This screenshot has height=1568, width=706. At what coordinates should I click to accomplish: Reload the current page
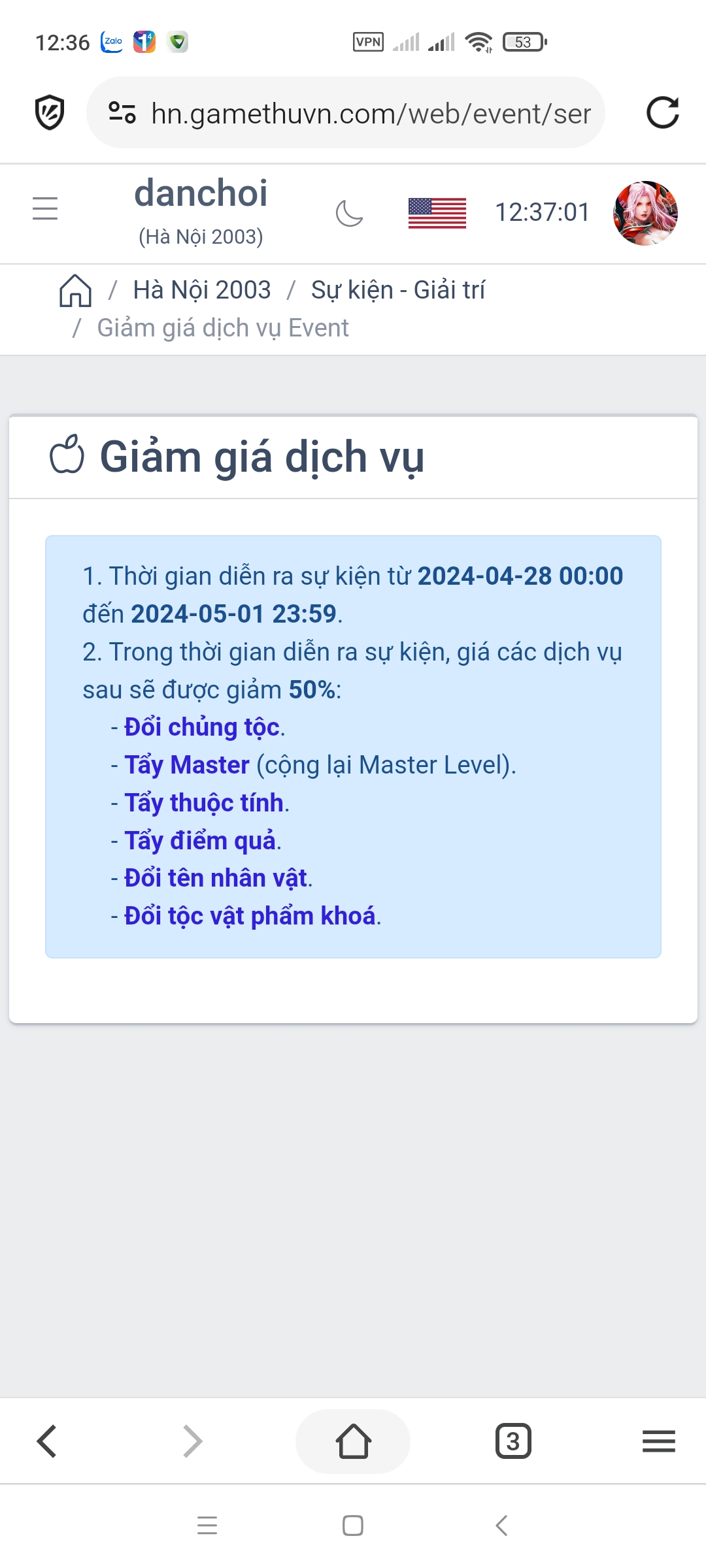(662, 112)
